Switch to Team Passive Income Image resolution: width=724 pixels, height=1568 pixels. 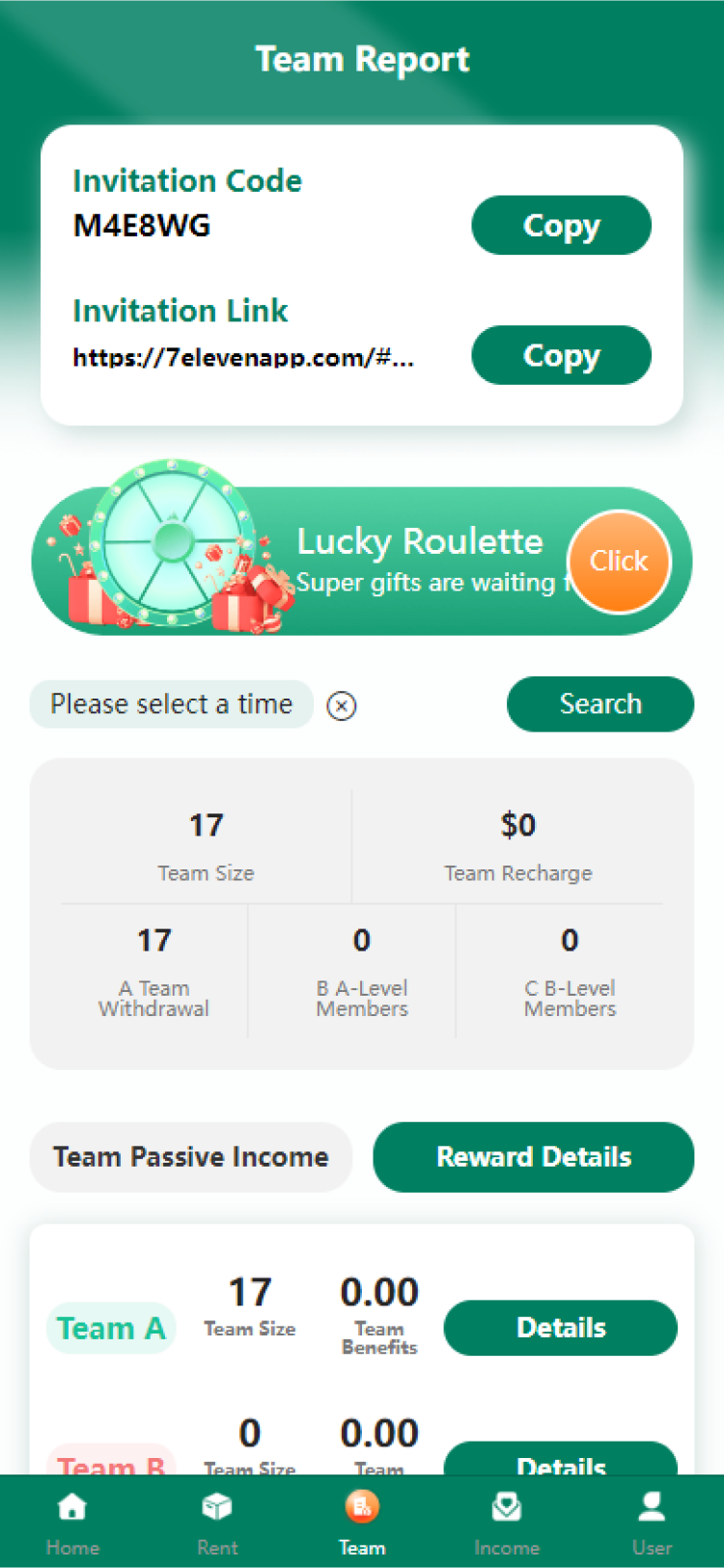(x=191, y=1157)
